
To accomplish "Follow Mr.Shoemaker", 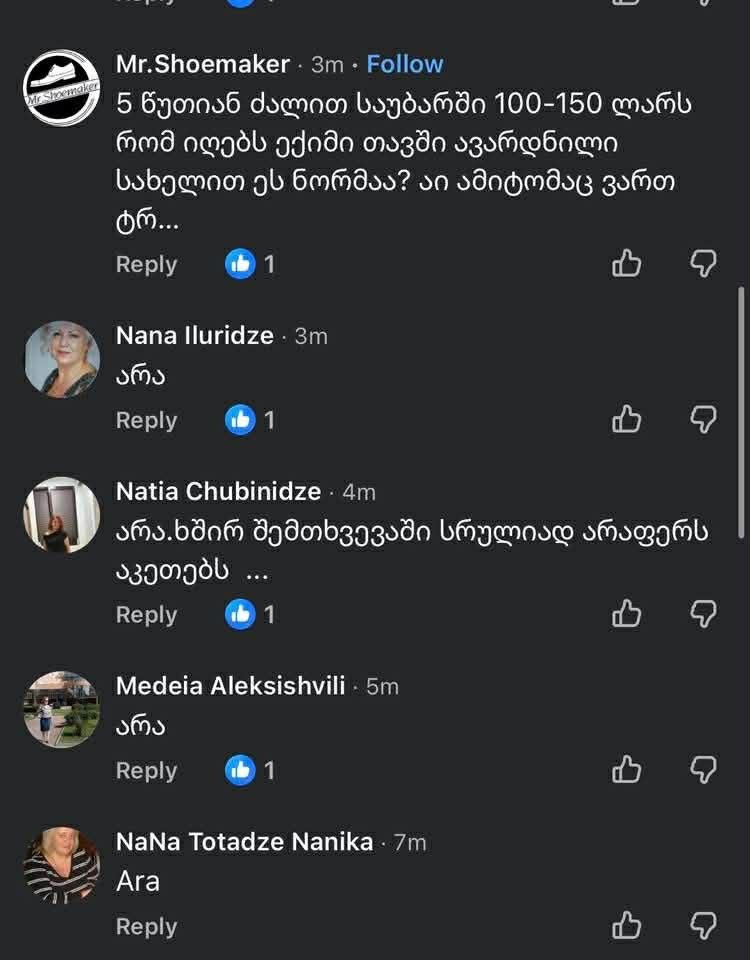I will (x=405, y=63).
